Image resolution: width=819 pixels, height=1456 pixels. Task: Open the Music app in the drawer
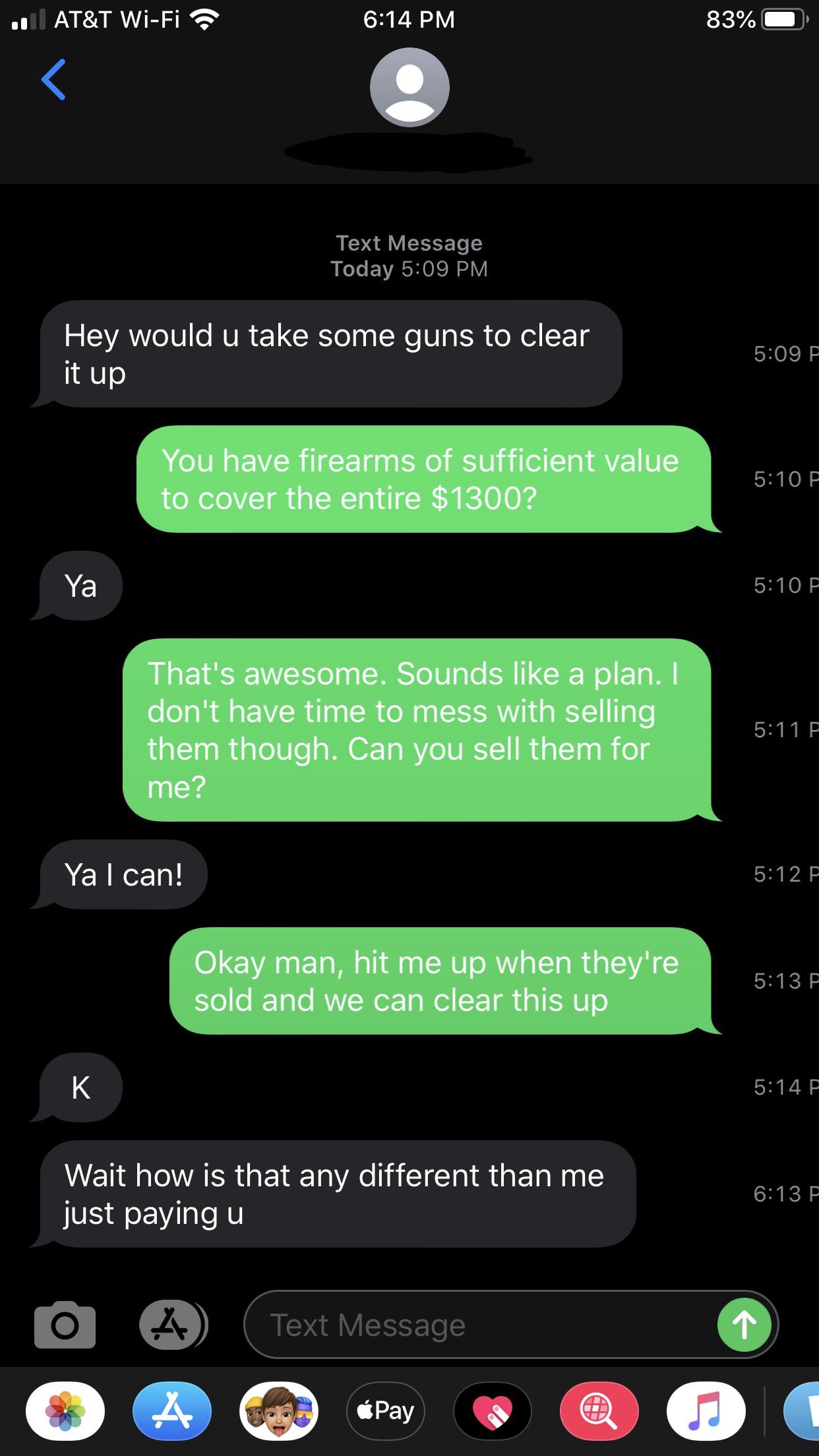coord(706,1410)
